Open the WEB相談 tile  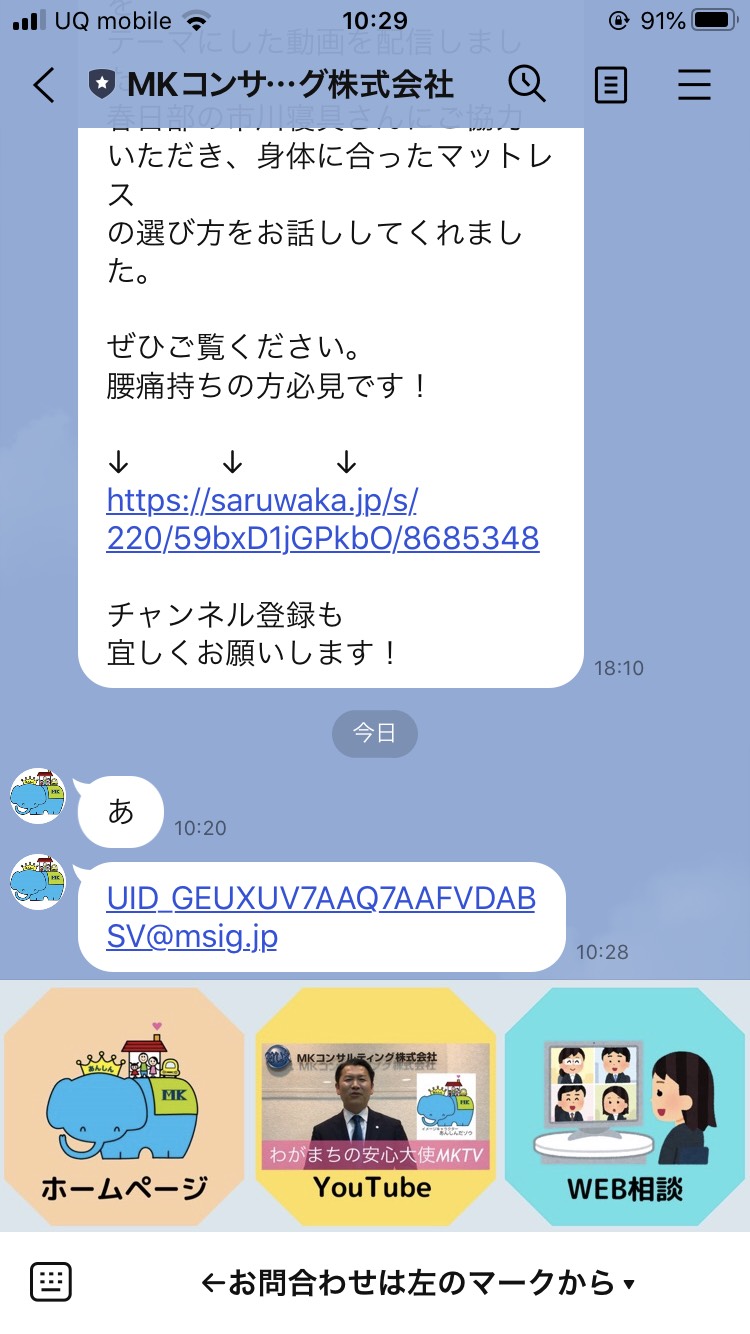[x=625, y=1106]
